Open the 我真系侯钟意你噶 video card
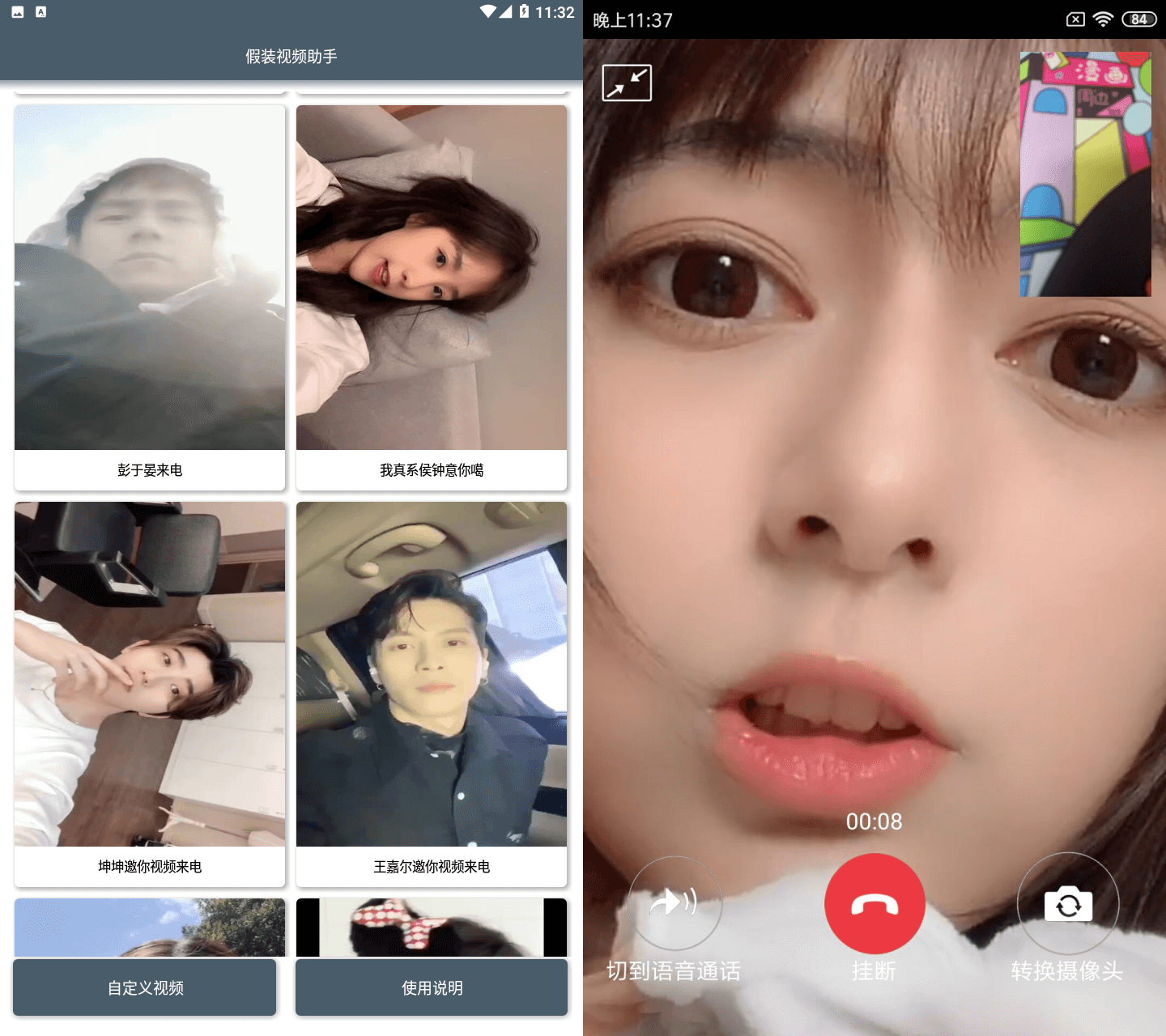Viewport: 1166px width, 1036px height. click(x=432, y=297)
